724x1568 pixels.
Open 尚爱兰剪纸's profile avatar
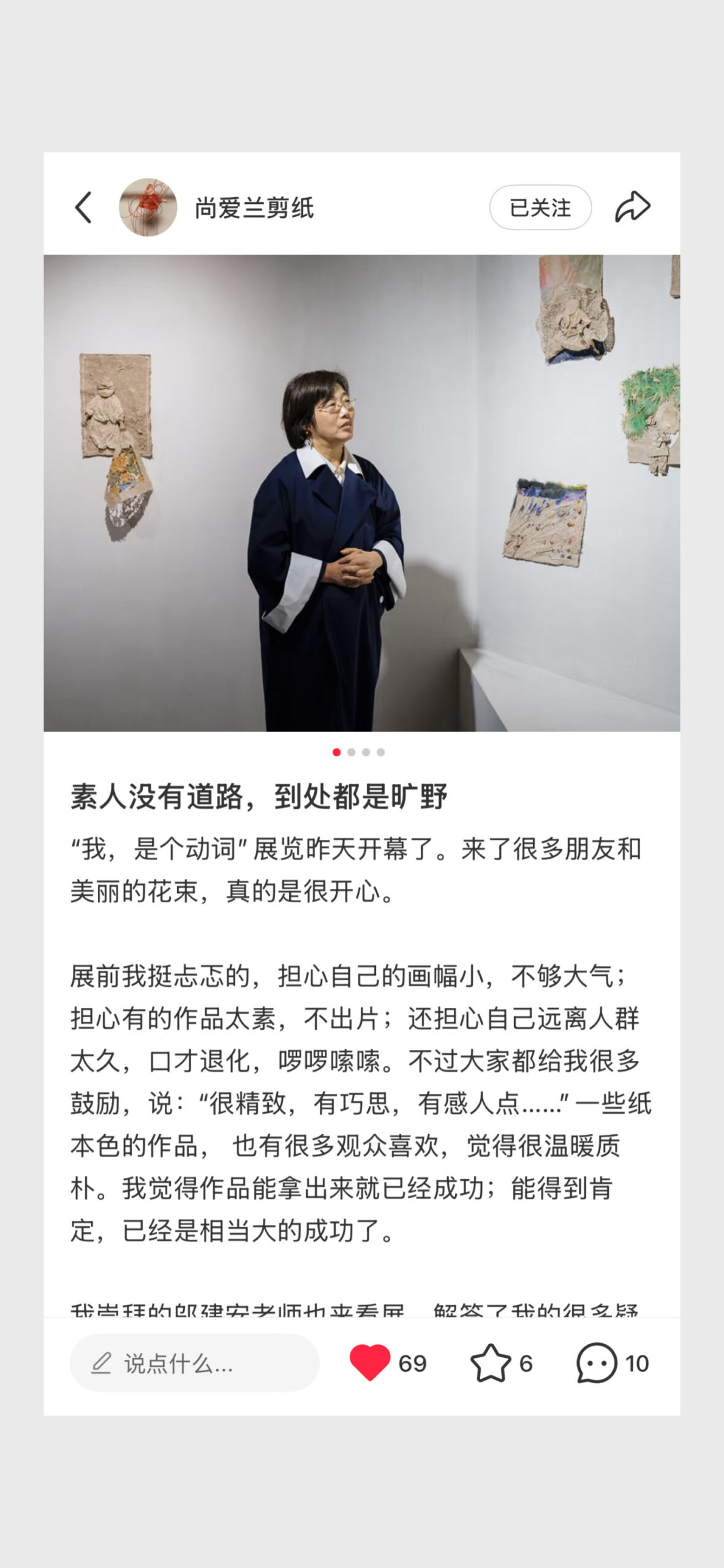tap(148, 207)
